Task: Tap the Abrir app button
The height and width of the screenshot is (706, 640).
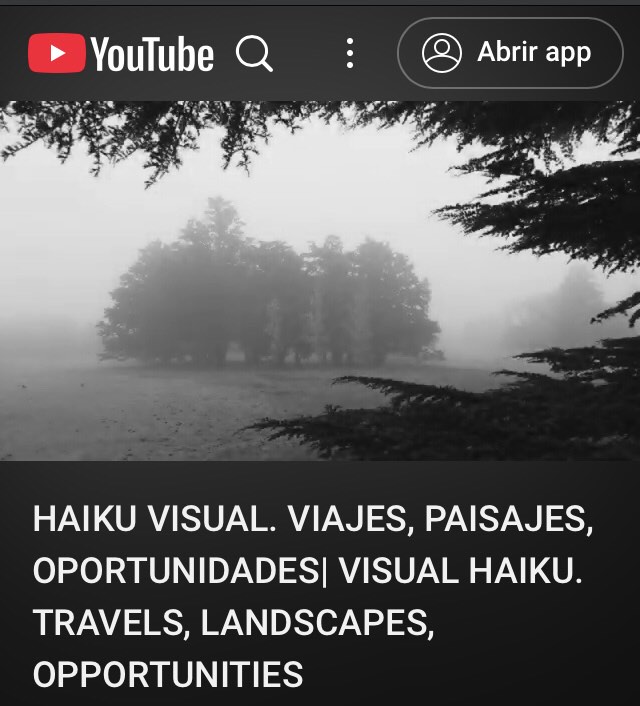Action: (x=510, y=53)
